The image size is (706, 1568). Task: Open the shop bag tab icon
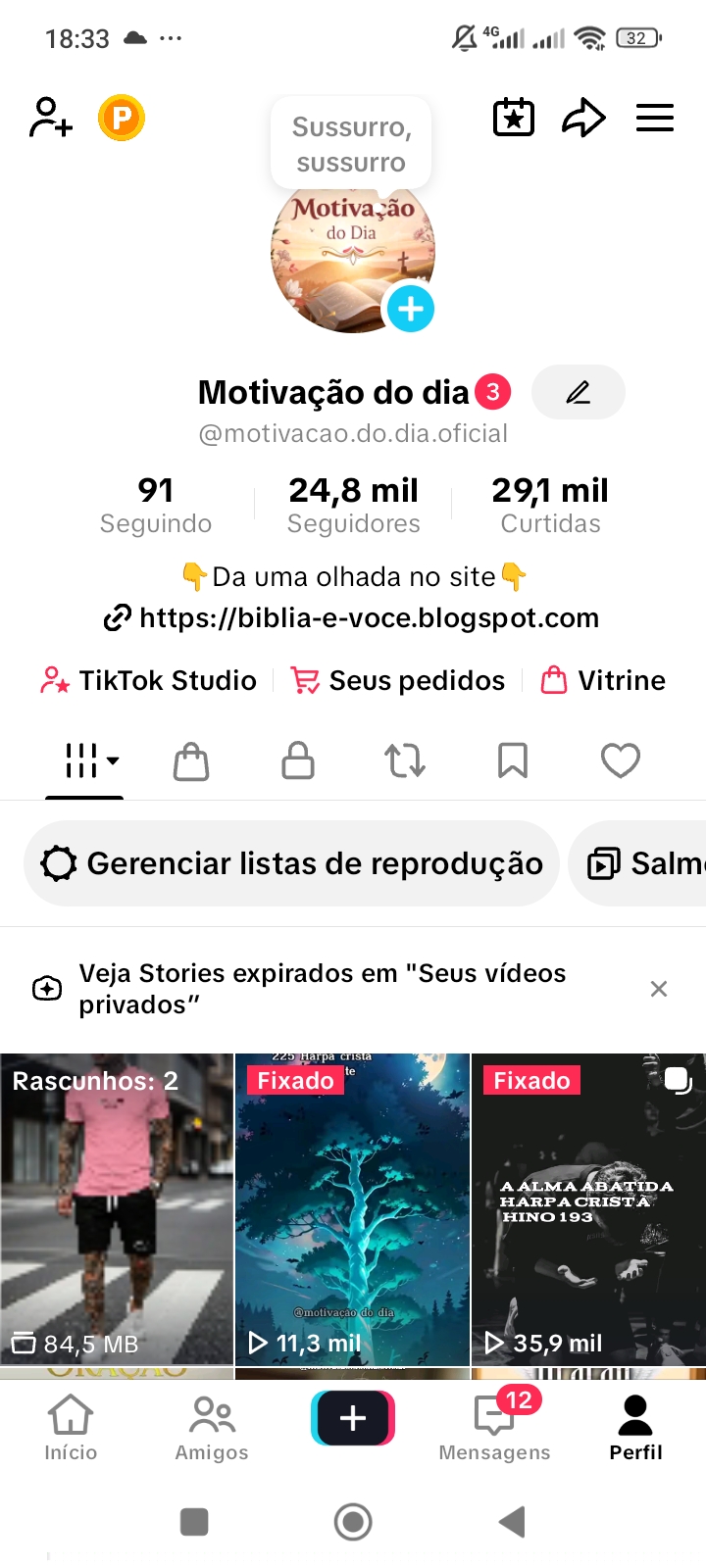(x=190, y=760)
